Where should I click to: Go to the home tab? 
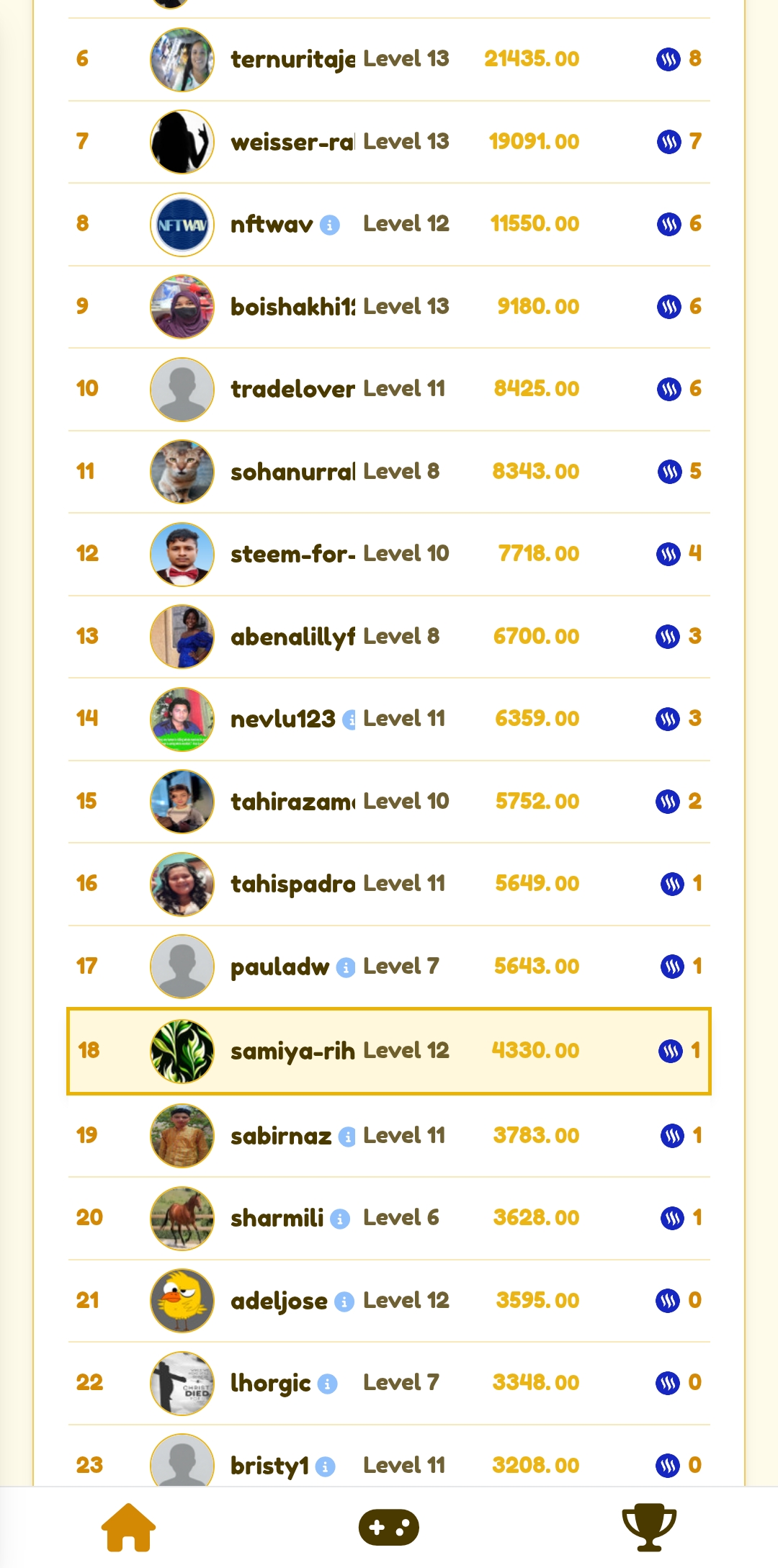point(128,1527)
